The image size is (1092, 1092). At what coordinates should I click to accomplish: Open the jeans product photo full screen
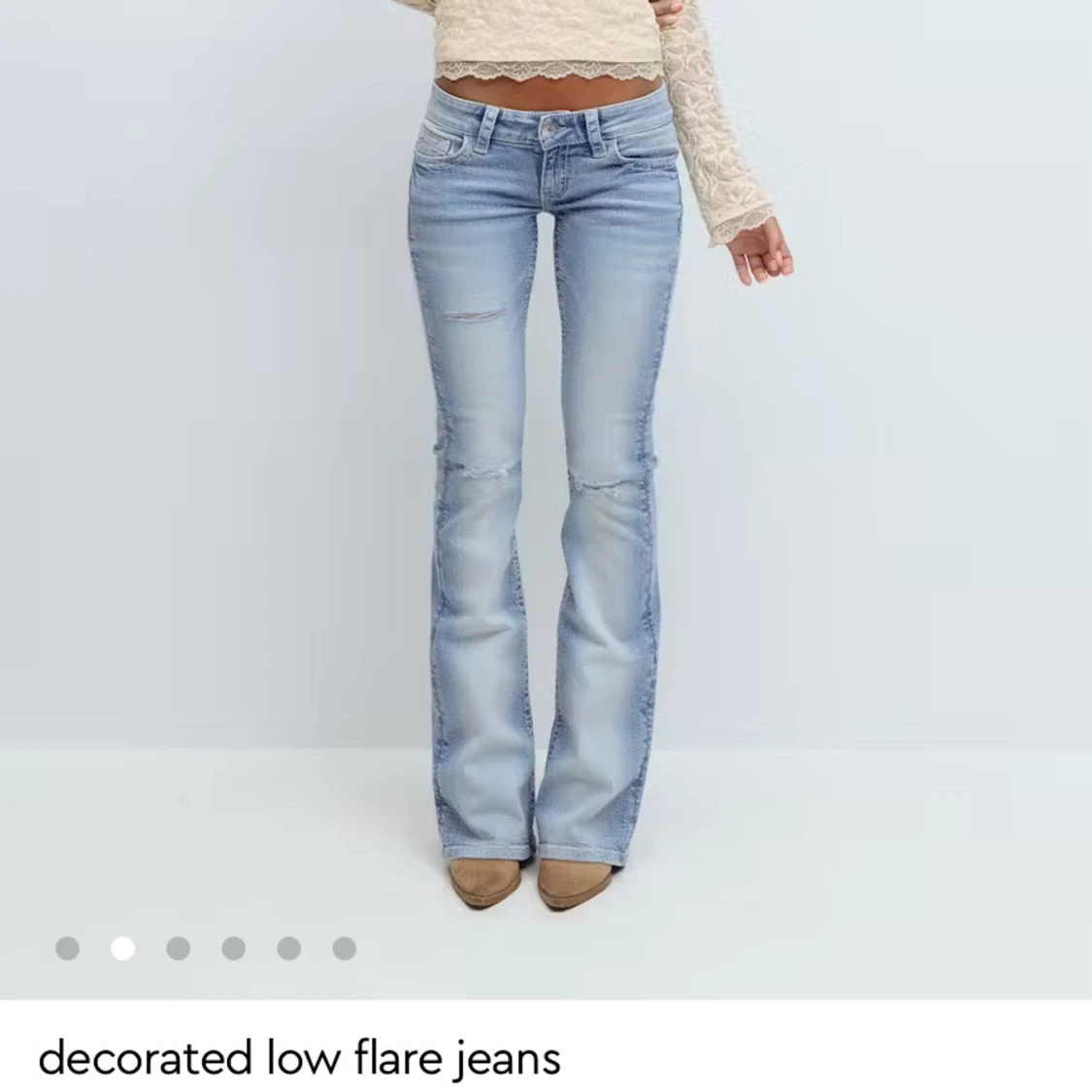(x=546, y=485)
